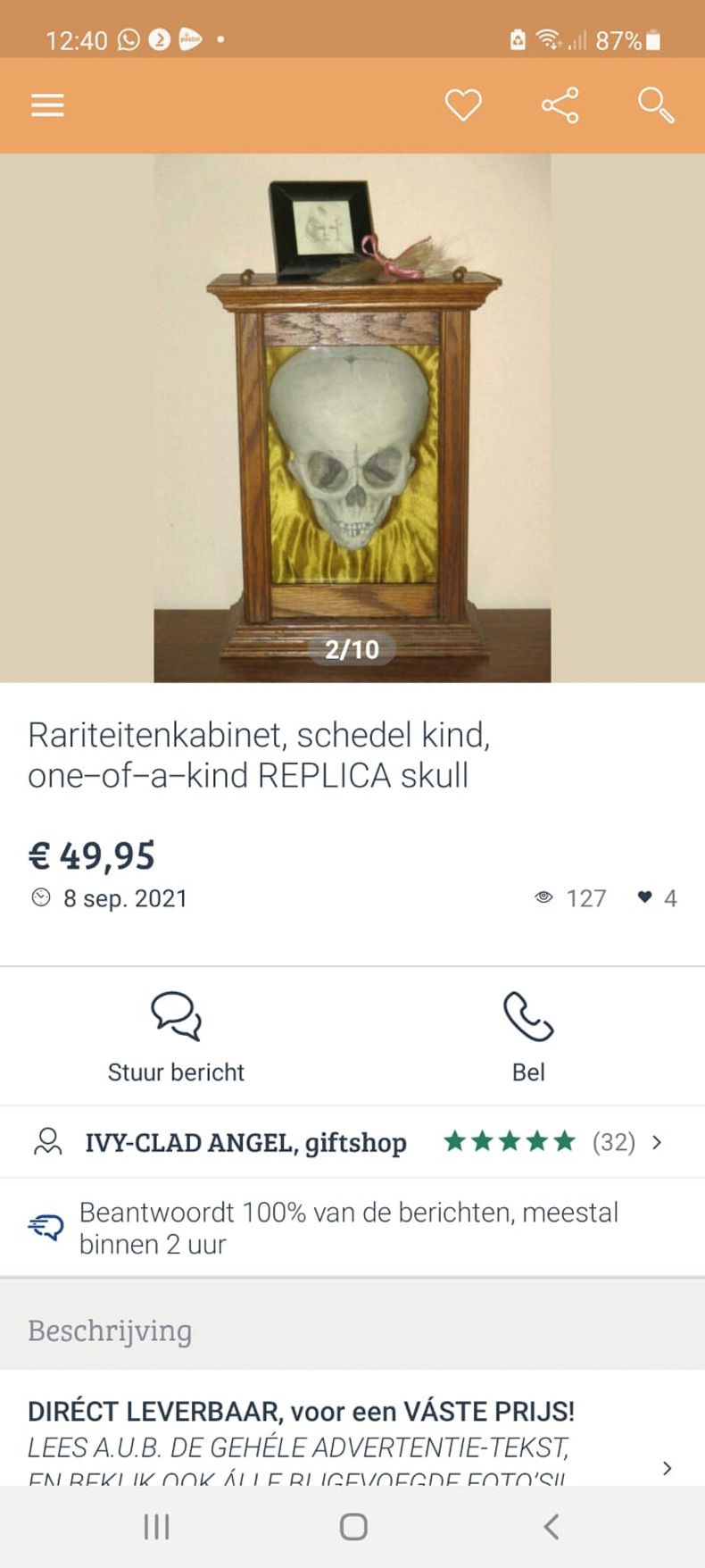705x1568 pixels.
Task: Tap the Bel button to call seller
Action: (527, 1072)
